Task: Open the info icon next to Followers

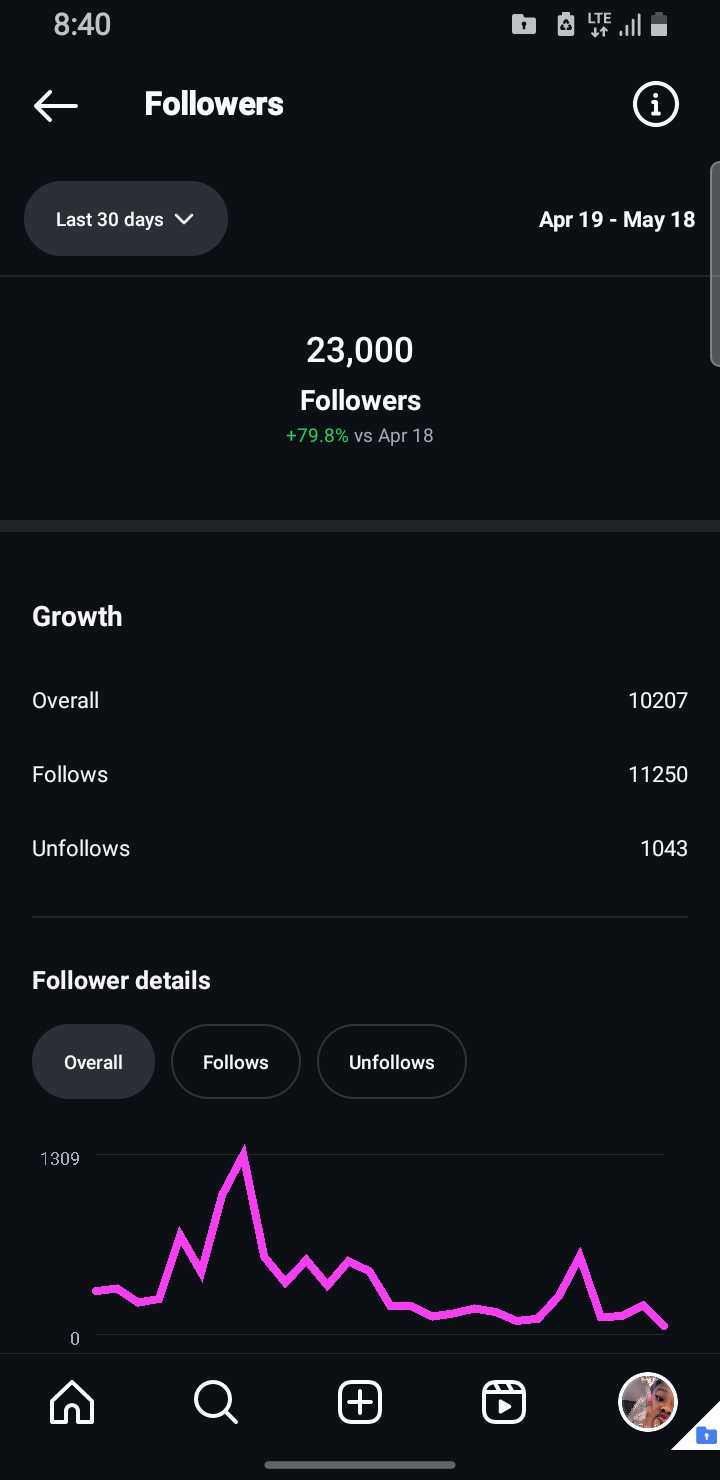Action: (x=656, y=104)
